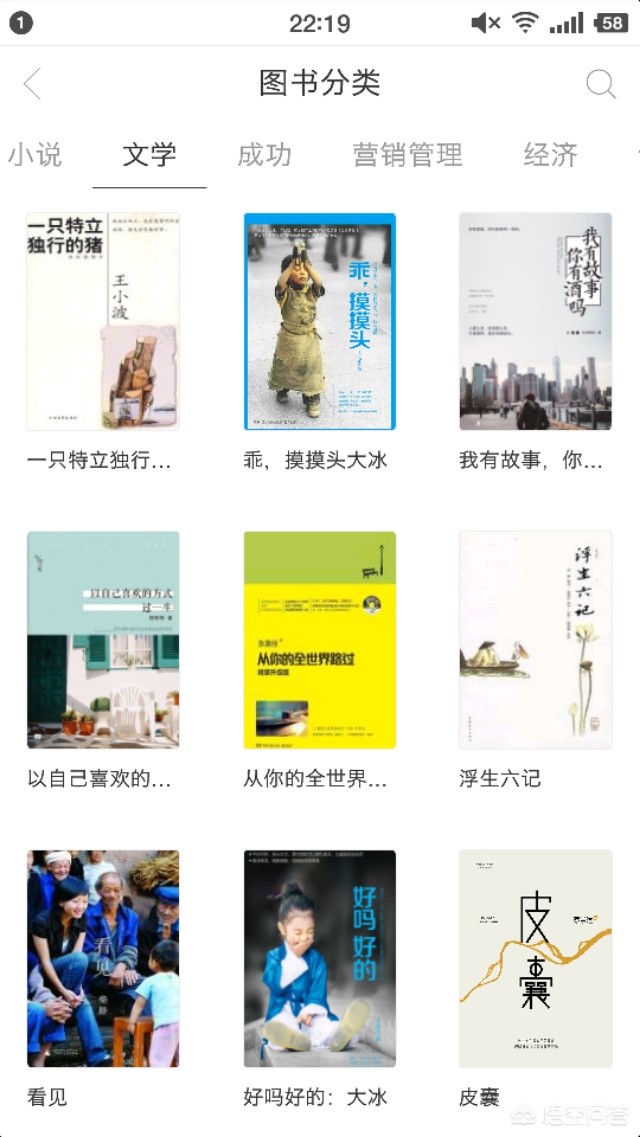Open the book 从你的全世界路过
The height and width of the screenshot is (1137, 640).
pos(319,640)
